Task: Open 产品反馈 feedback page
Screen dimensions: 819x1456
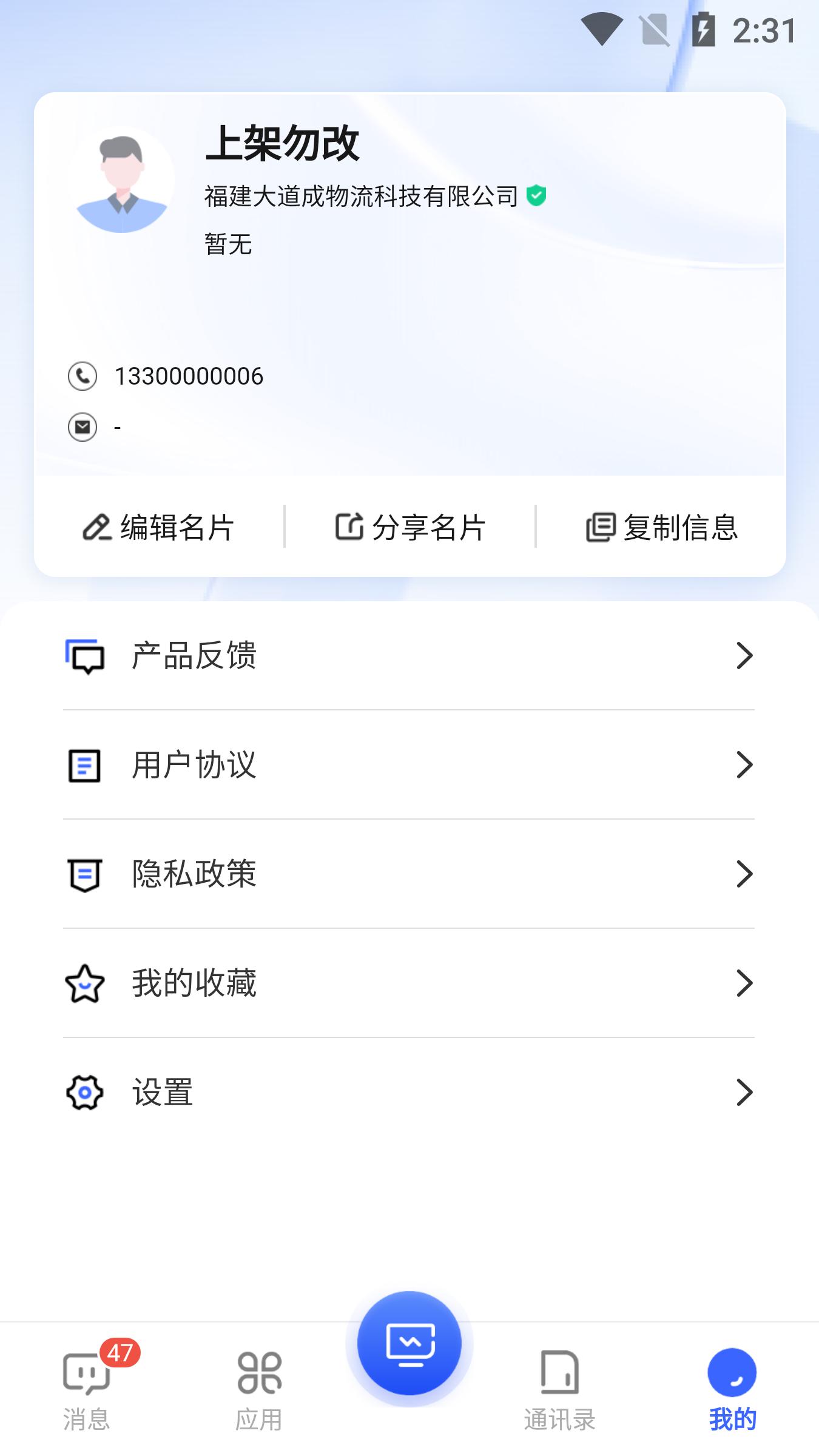Action: point(409,655)
